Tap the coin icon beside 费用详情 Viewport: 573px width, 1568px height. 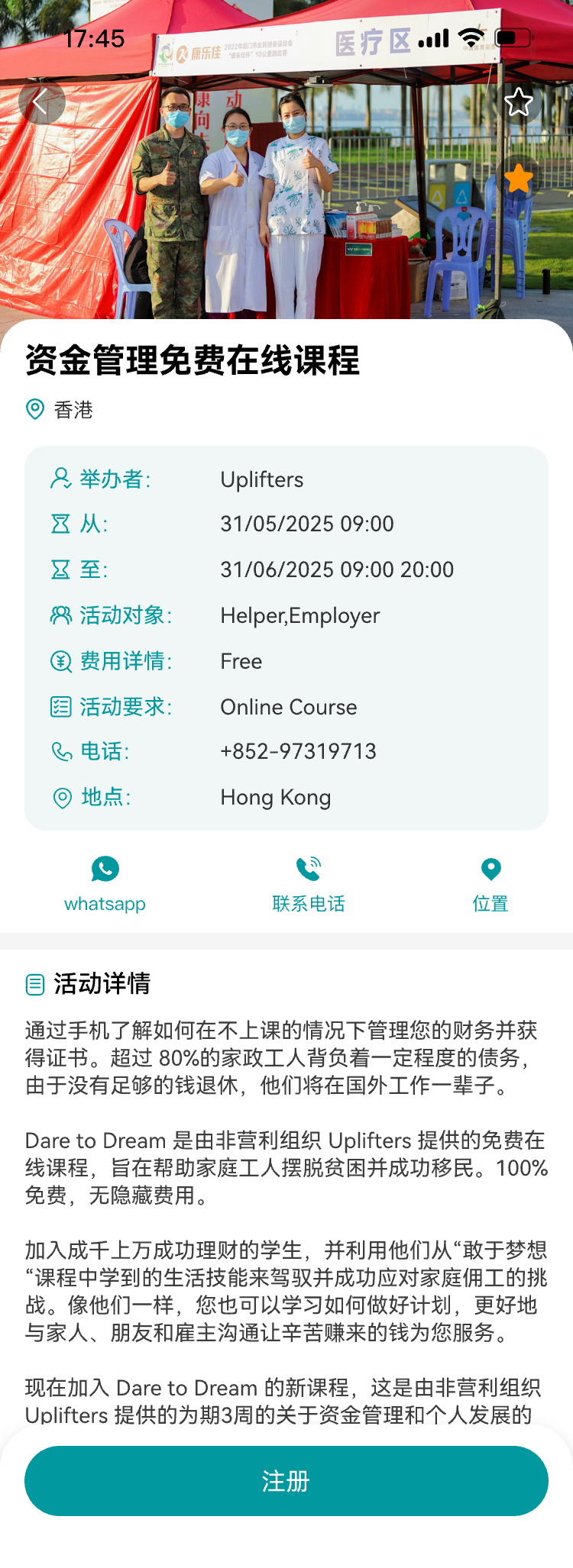60,661
